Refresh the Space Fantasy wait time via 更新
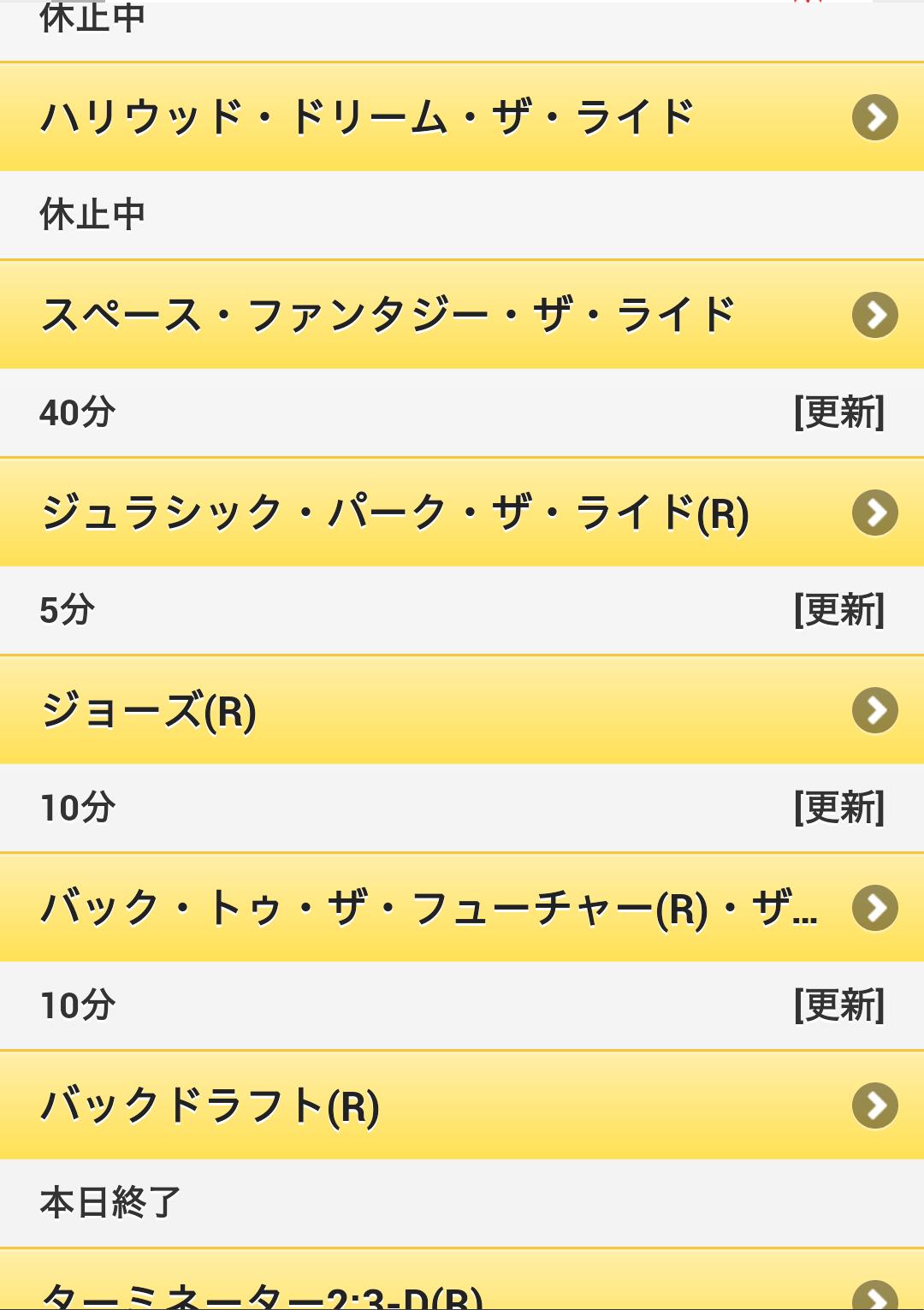The image size is (924, 1310). click(x=839, y=413)
